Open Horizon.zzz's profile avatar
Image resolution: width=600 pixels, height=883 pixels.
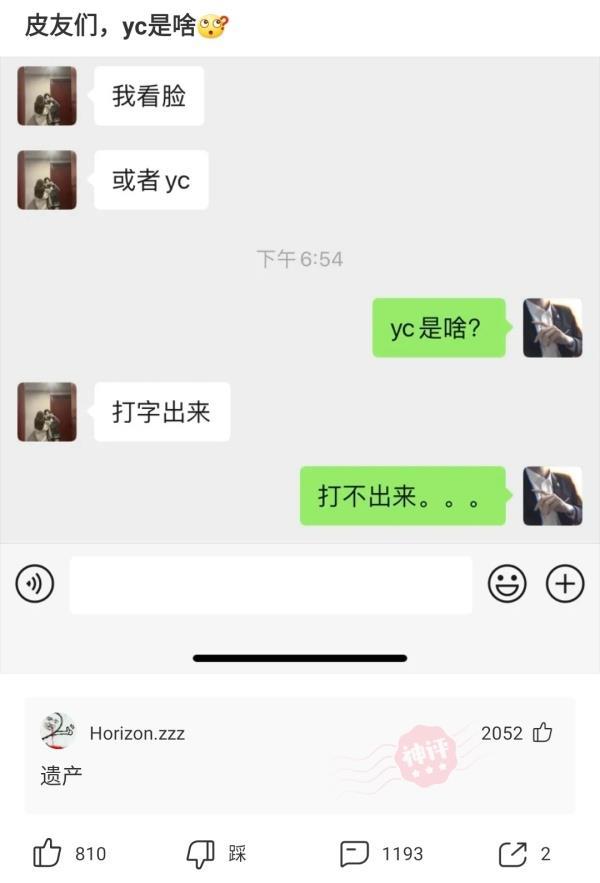[57, 732]
